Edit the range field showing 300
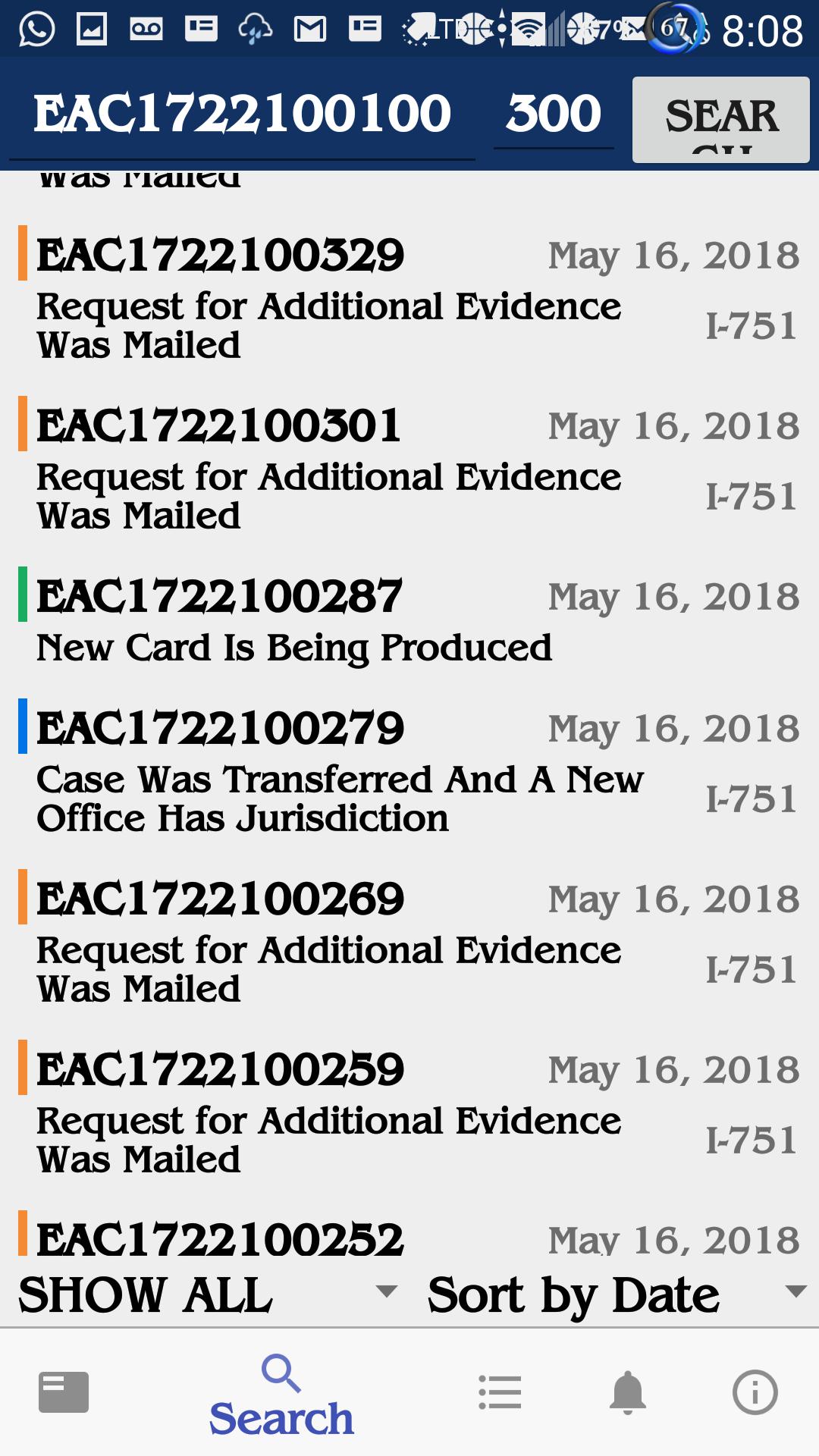 pyautogui.click(x=554, y=114)
